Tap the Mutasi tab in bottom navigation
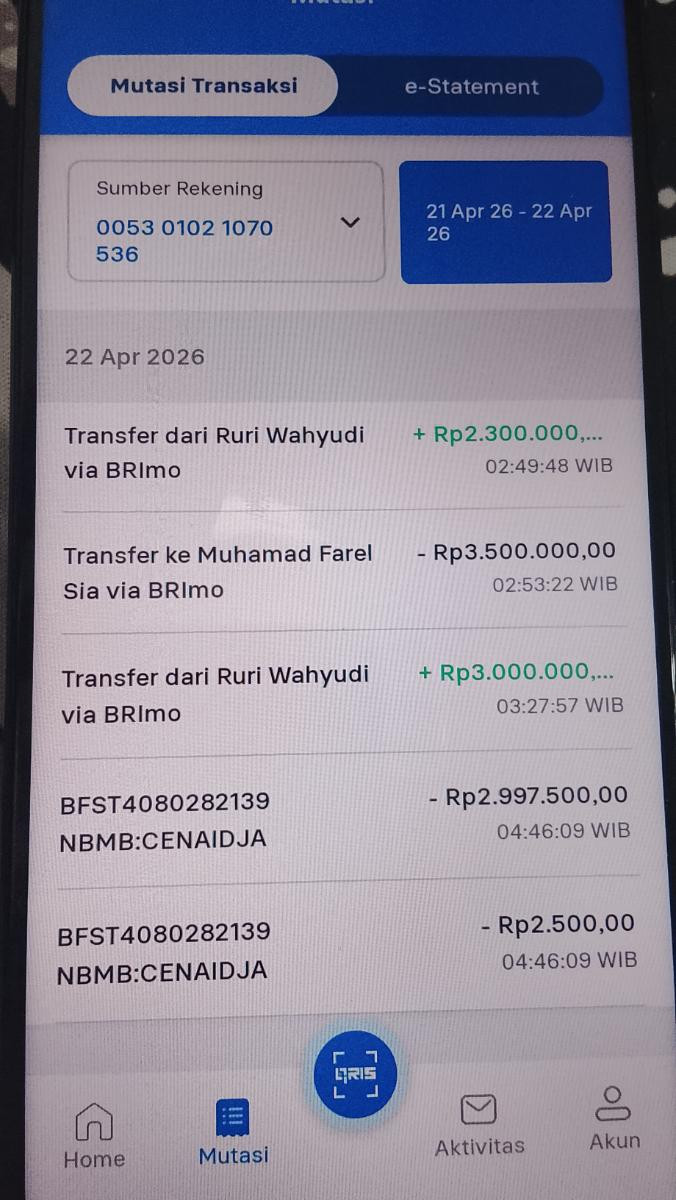 pyautogui.click(x=233, y=1133)
